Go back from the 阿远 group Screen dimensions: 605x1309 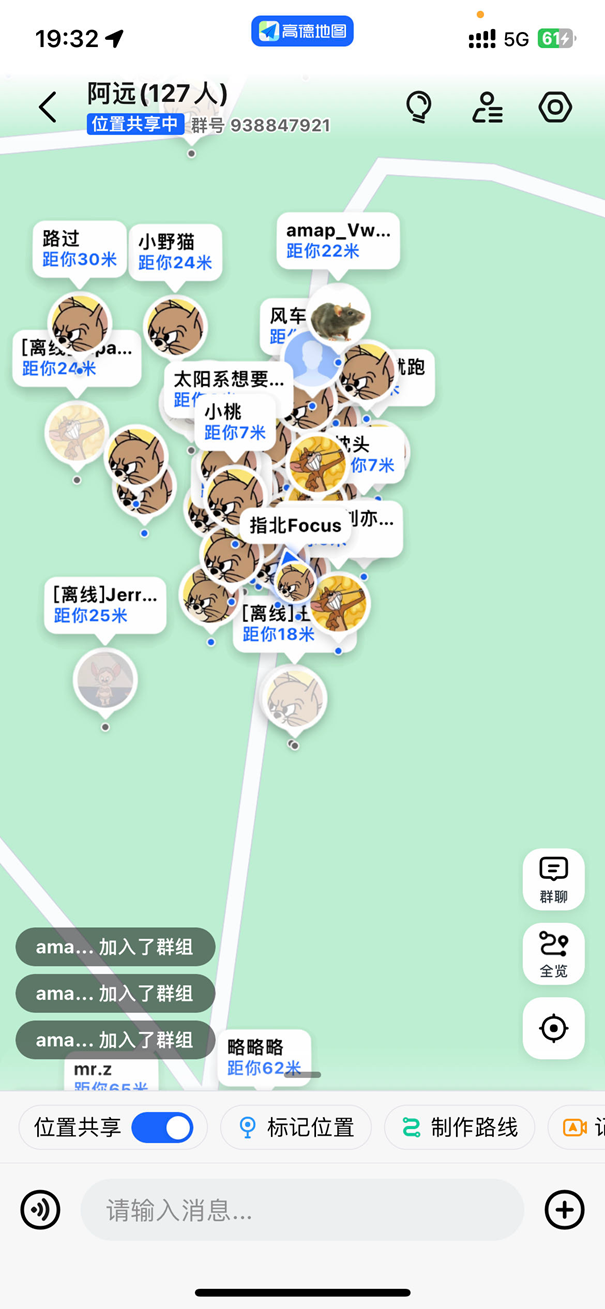(48, 107)
